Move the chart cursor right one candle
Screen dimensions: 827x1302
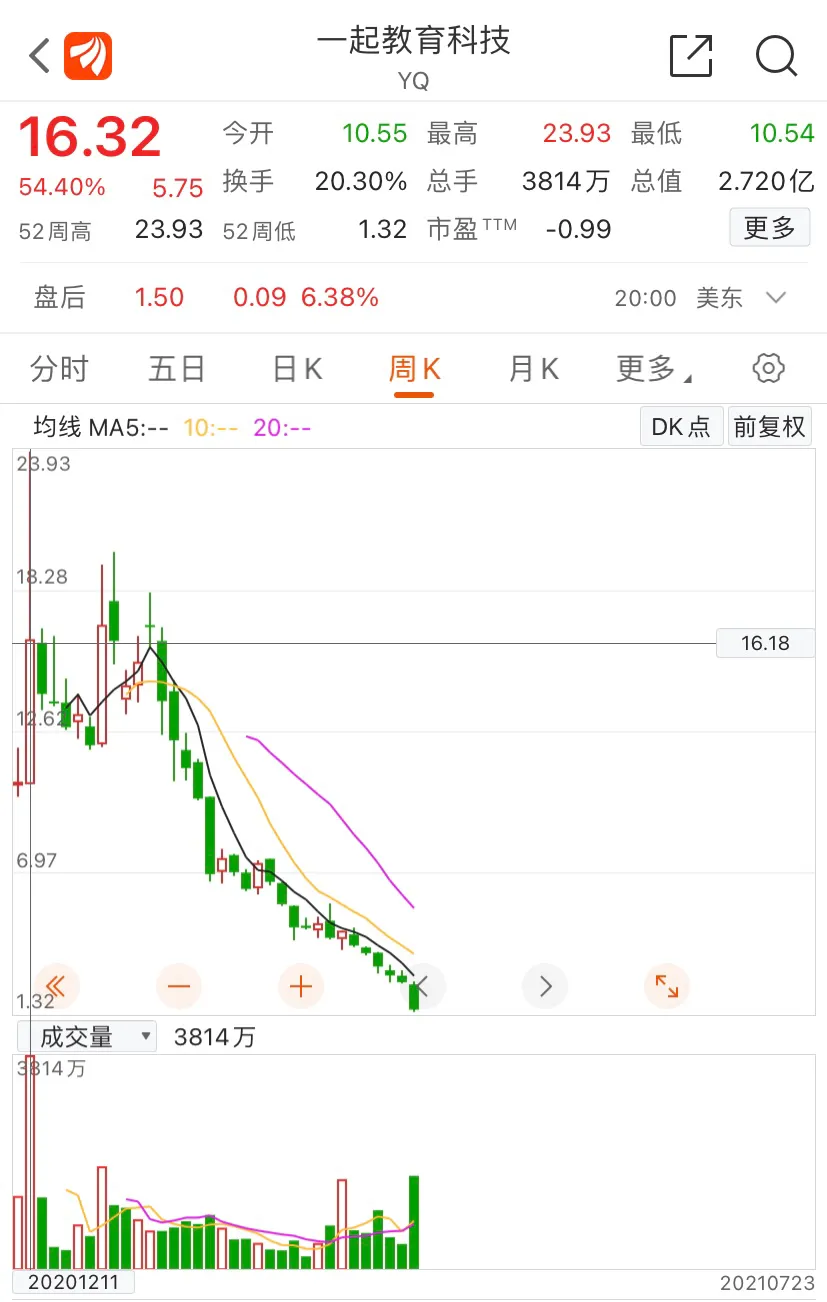pos(545,987)
